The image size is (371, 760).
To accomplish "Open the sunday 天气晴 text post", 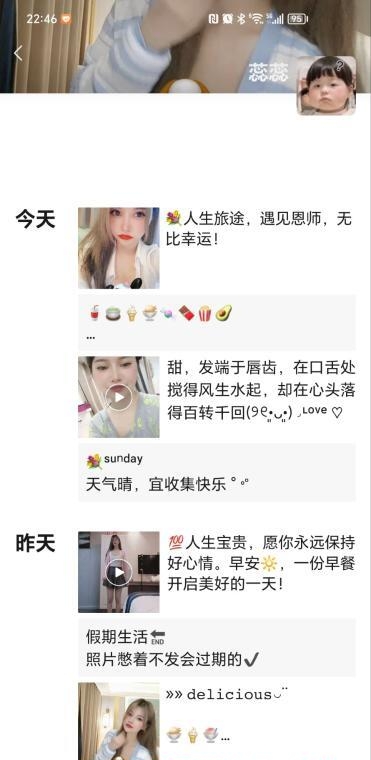I will click(x=217, y=472).
